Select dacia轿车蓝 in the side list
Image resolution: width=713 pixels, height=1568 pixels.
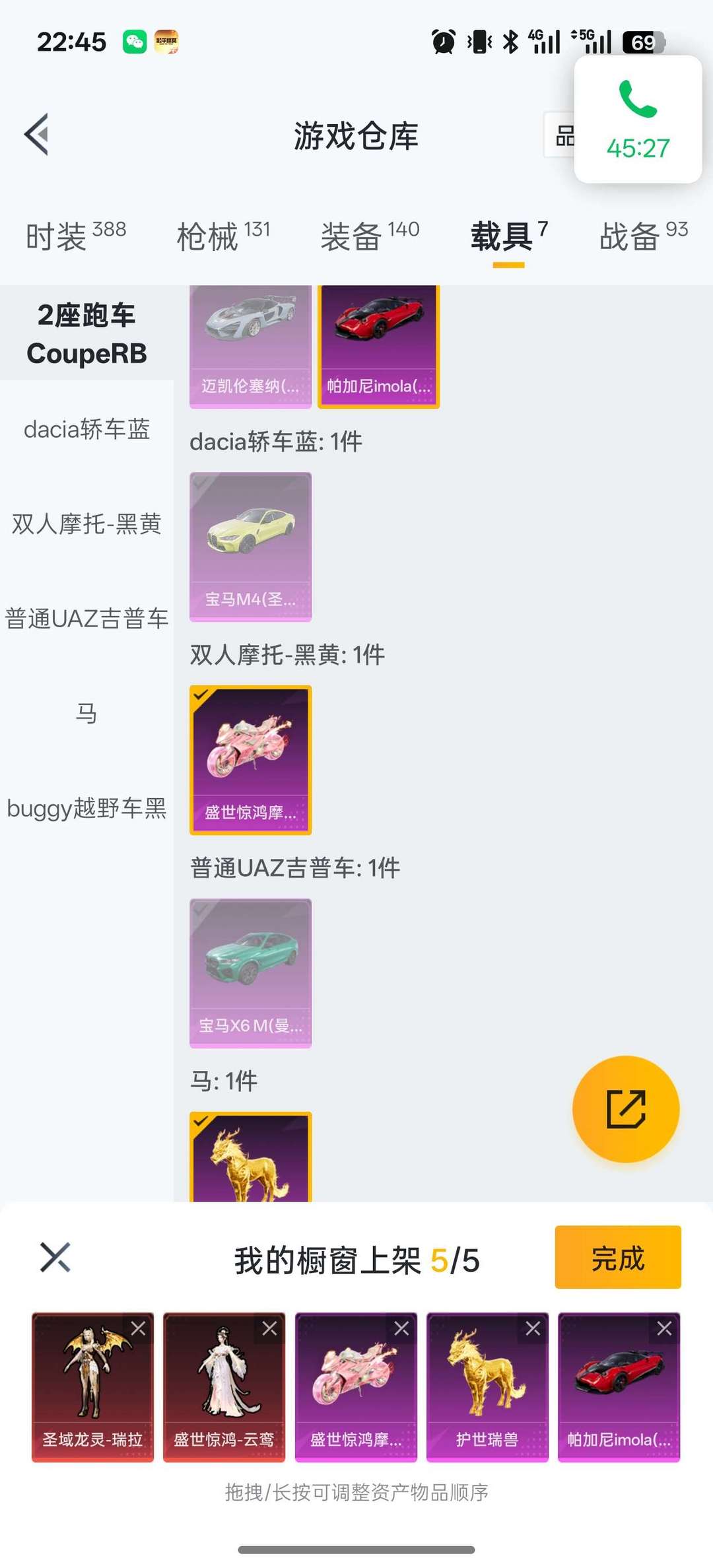pos(86,430)
